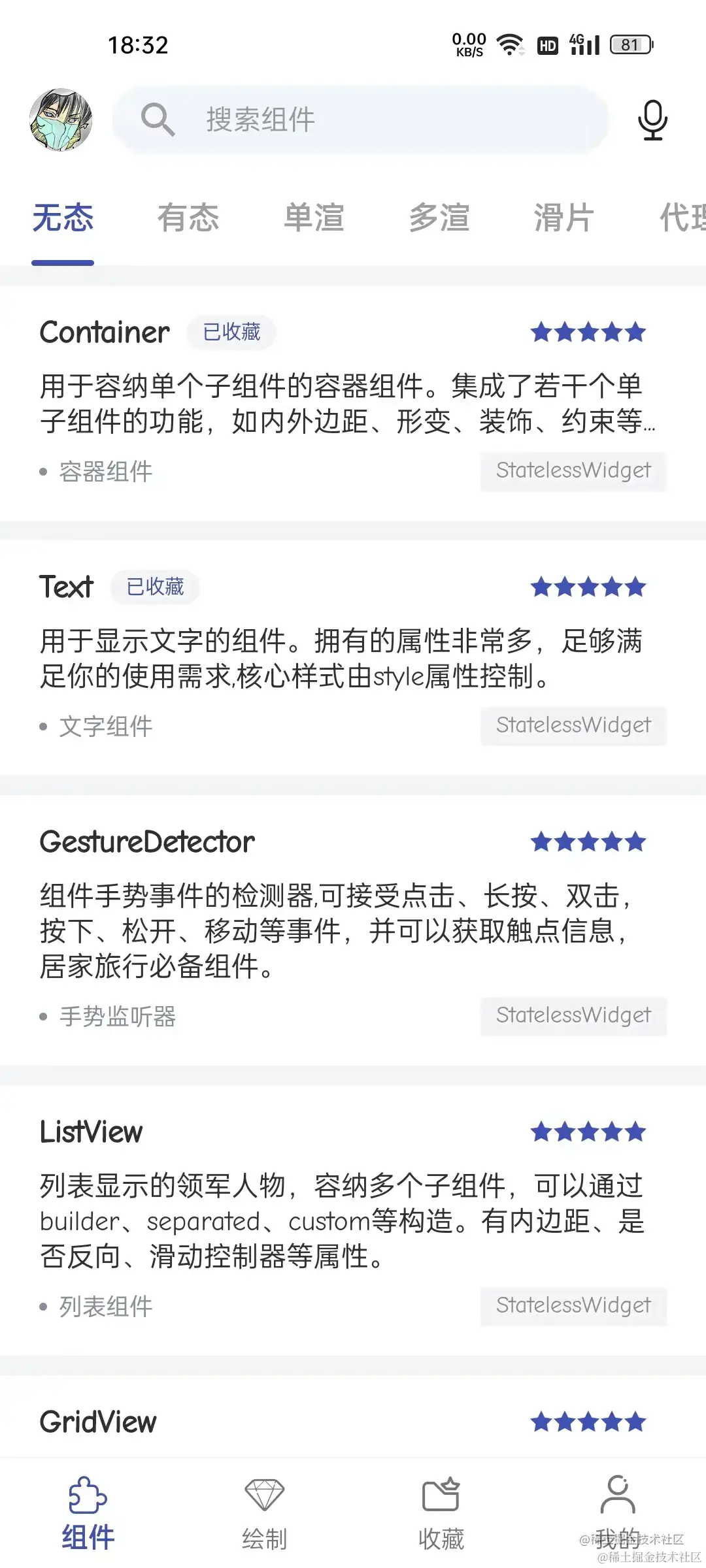
Task: Select the 无态 tab
Action: pos(63,218)
